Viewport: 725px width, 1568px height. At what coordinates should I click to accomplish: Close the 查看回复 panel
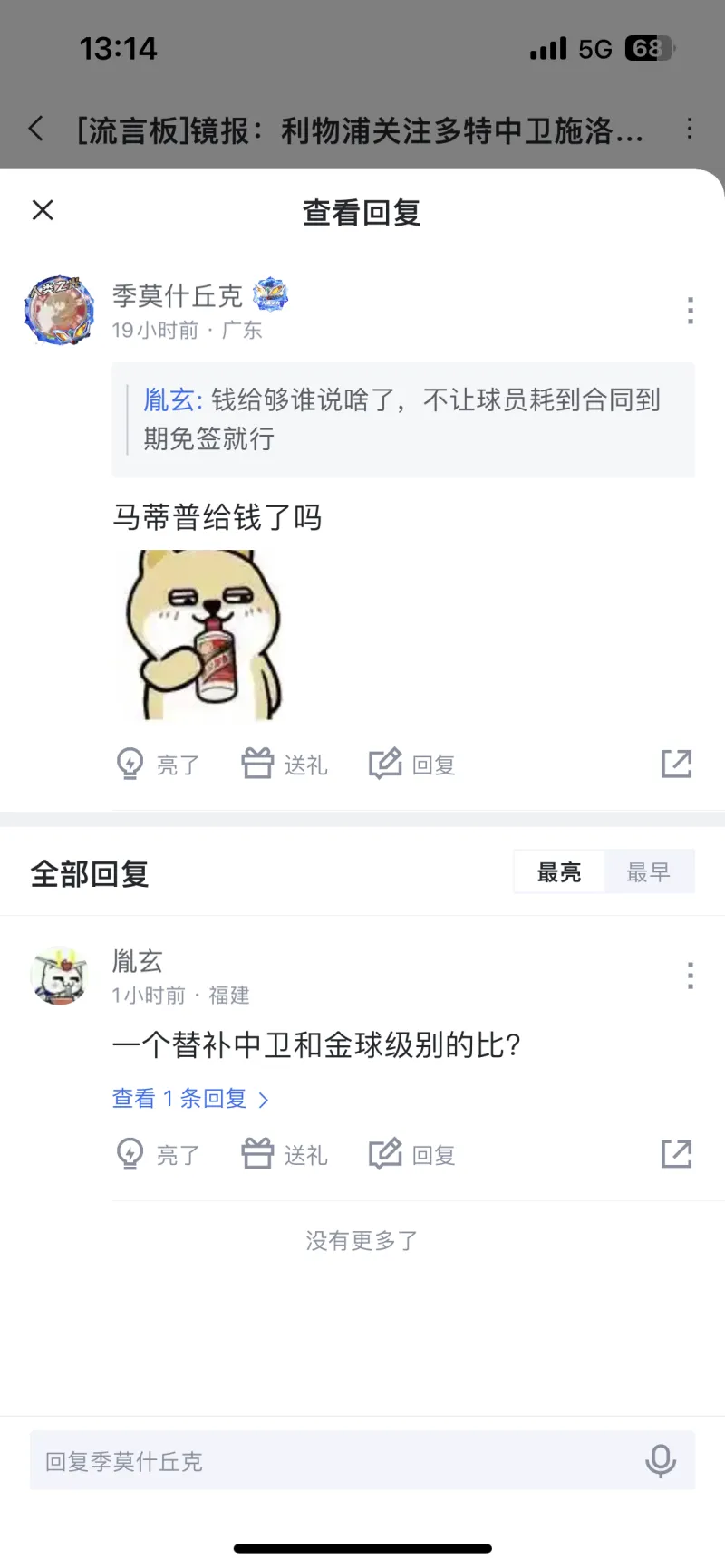(43, 210)
